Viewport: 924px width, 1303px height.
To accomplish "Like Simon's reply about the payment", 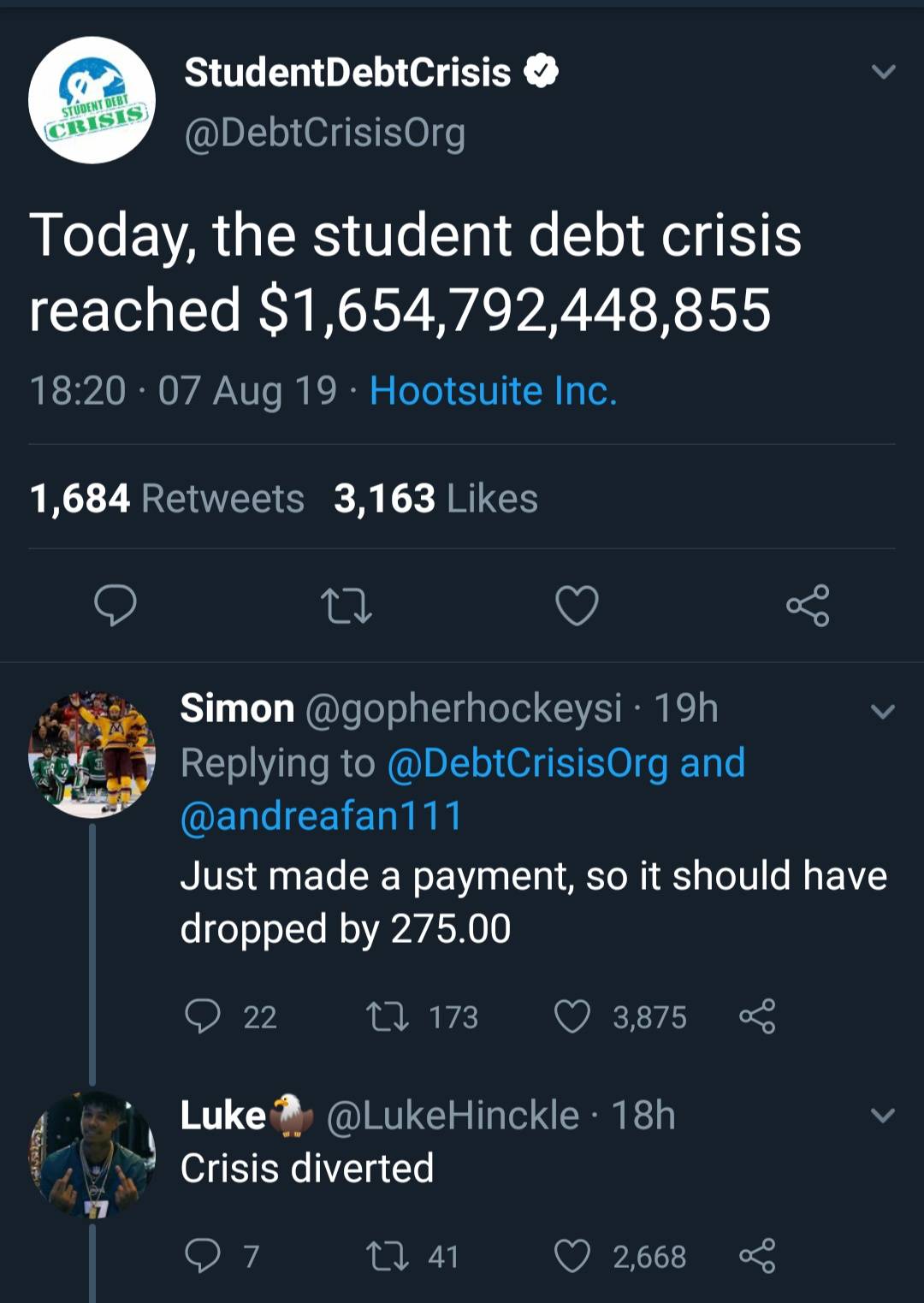I will (x=572, y=1016).
